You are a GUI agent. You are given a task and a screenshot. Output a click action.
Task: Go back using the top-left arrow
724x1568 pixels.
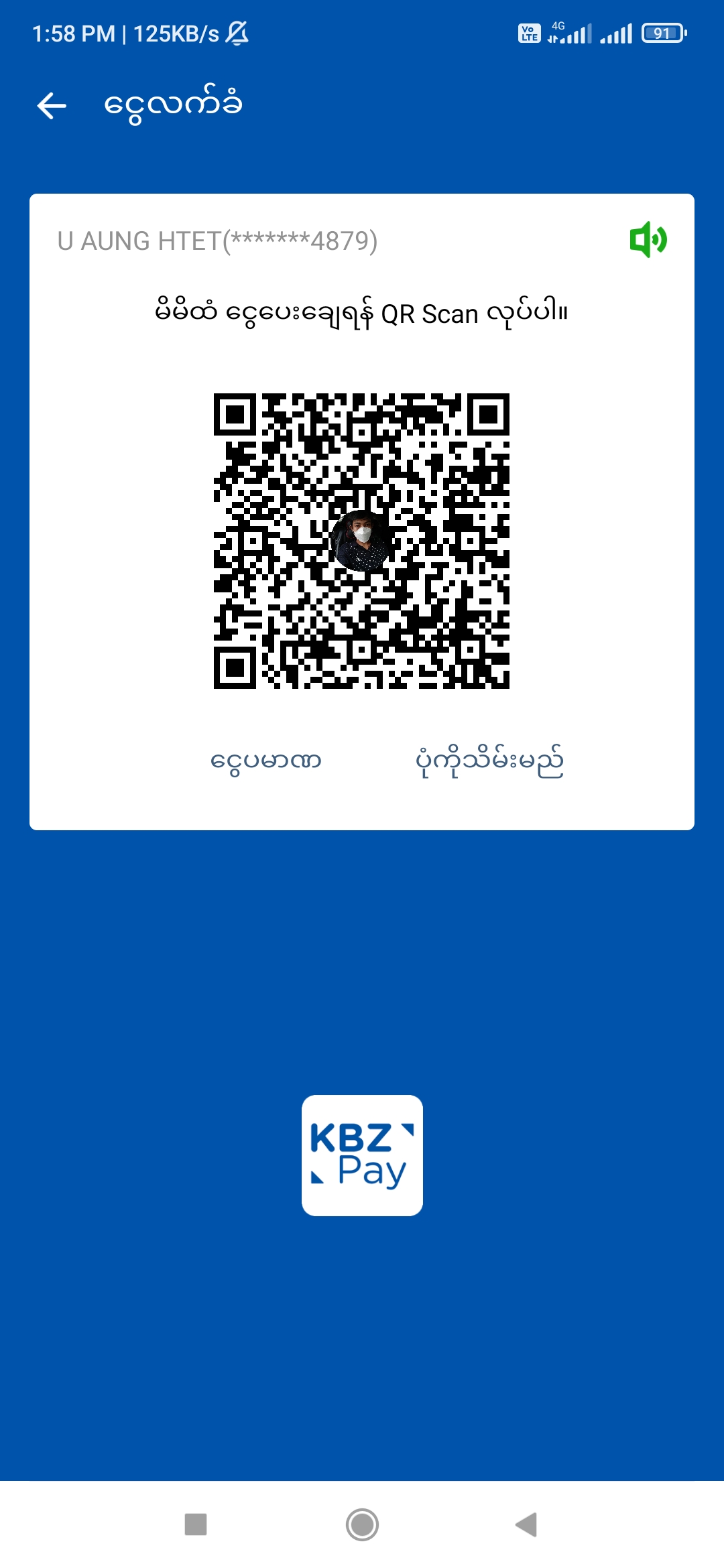[52, 106]
